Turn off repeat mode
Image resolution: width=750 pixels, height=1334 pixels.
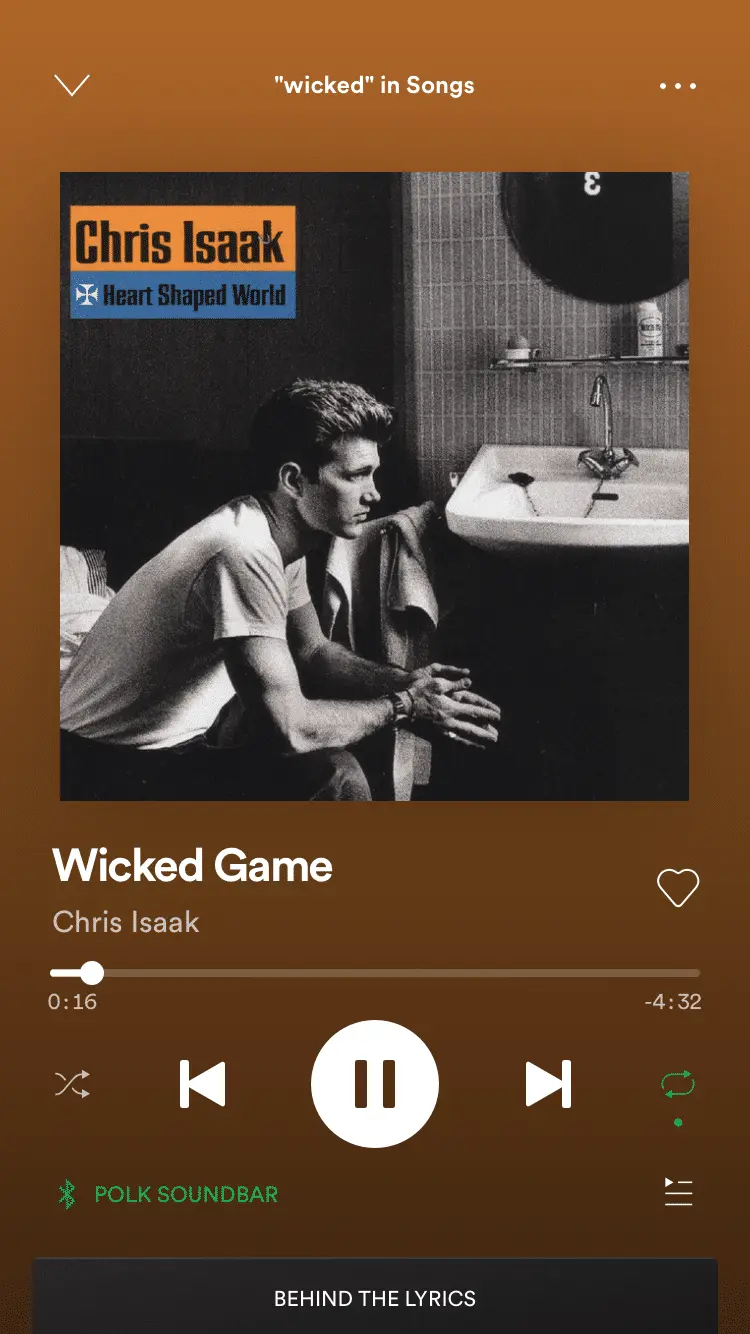(x=678, y=1084)
